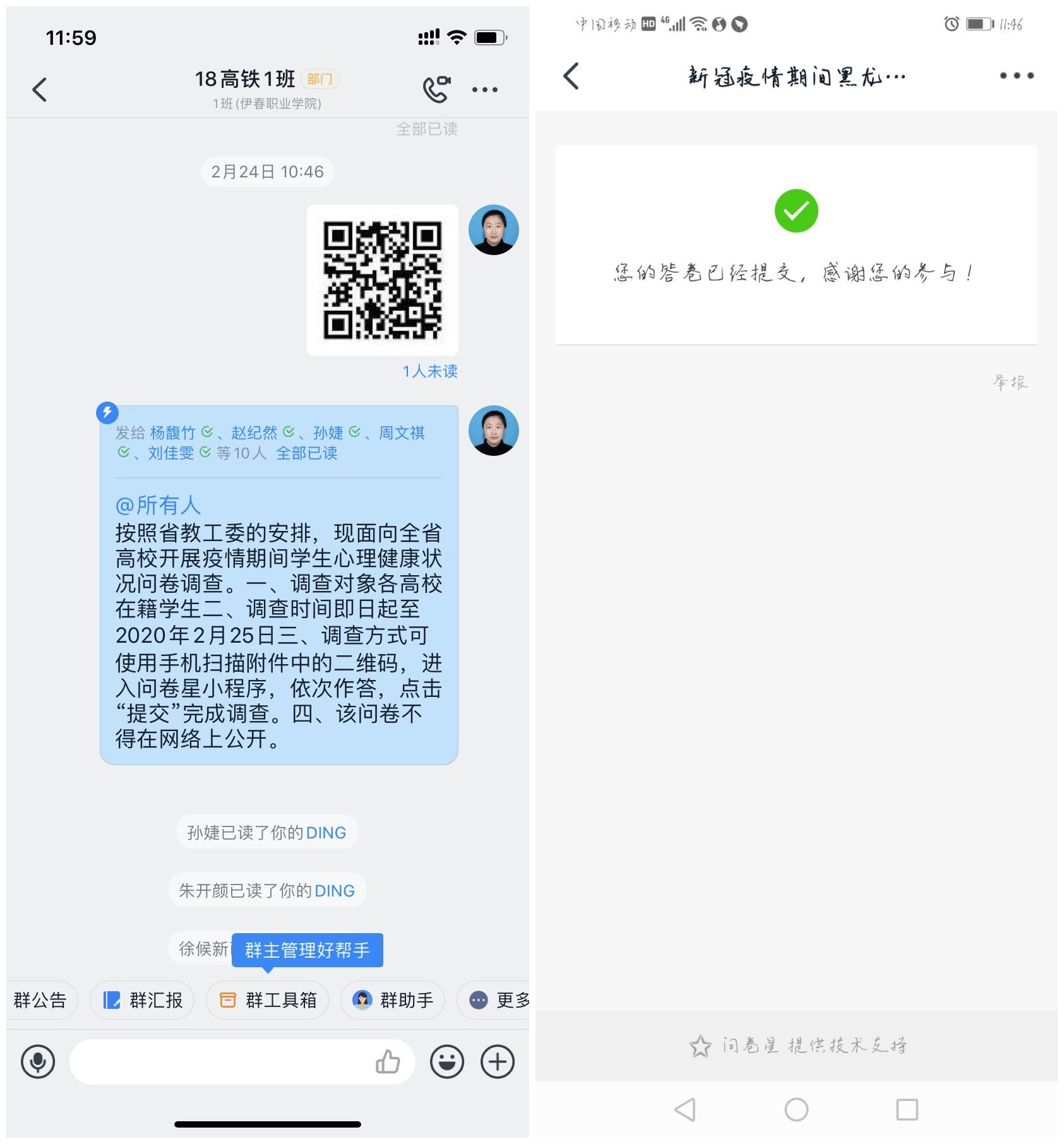
Task: Open the emoji picker
Action: click(x=448, y=1063)
